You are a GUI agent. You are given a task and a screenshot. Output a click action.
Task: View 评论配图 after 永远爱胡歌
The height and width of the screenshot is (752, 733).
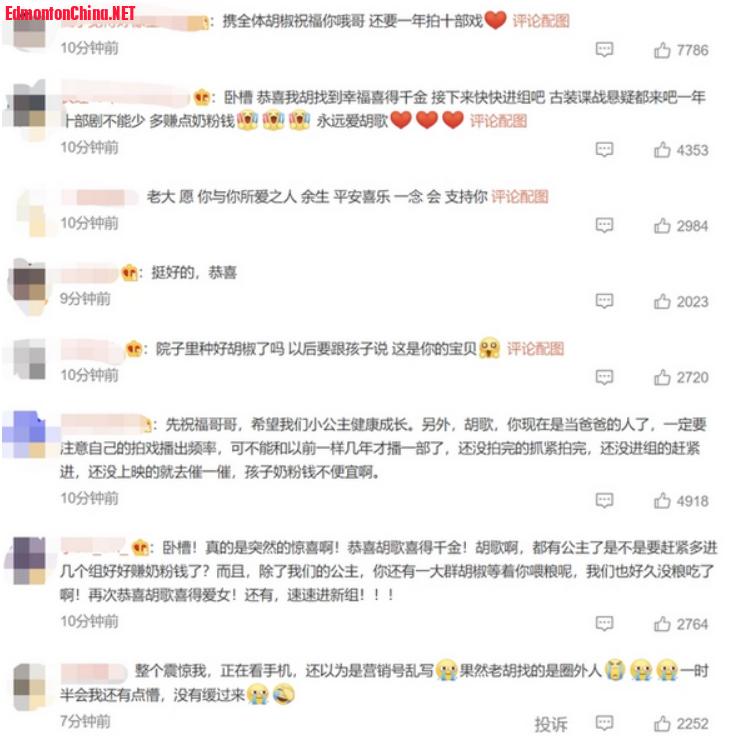coord(498,121)
